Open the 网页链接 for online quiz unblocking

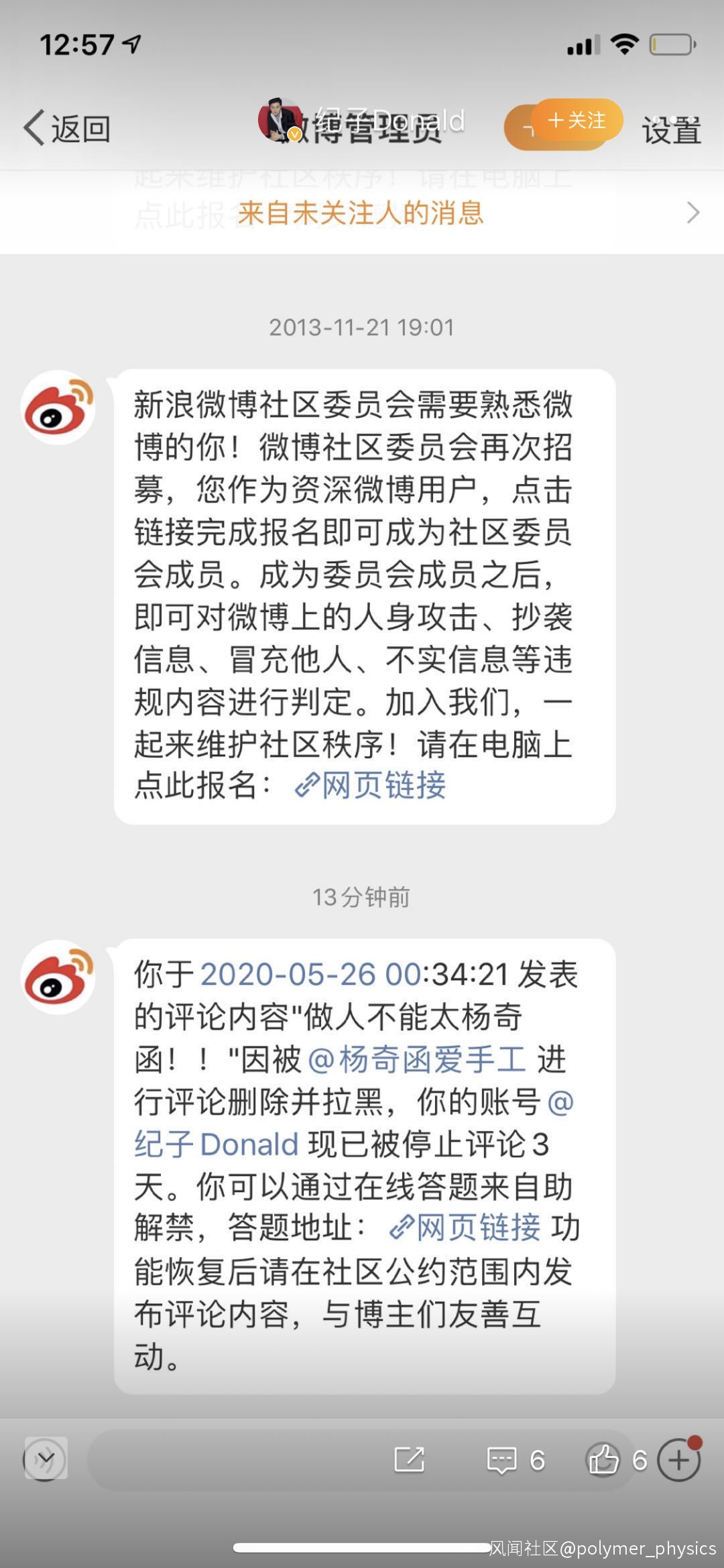[x=466, y=1227]
